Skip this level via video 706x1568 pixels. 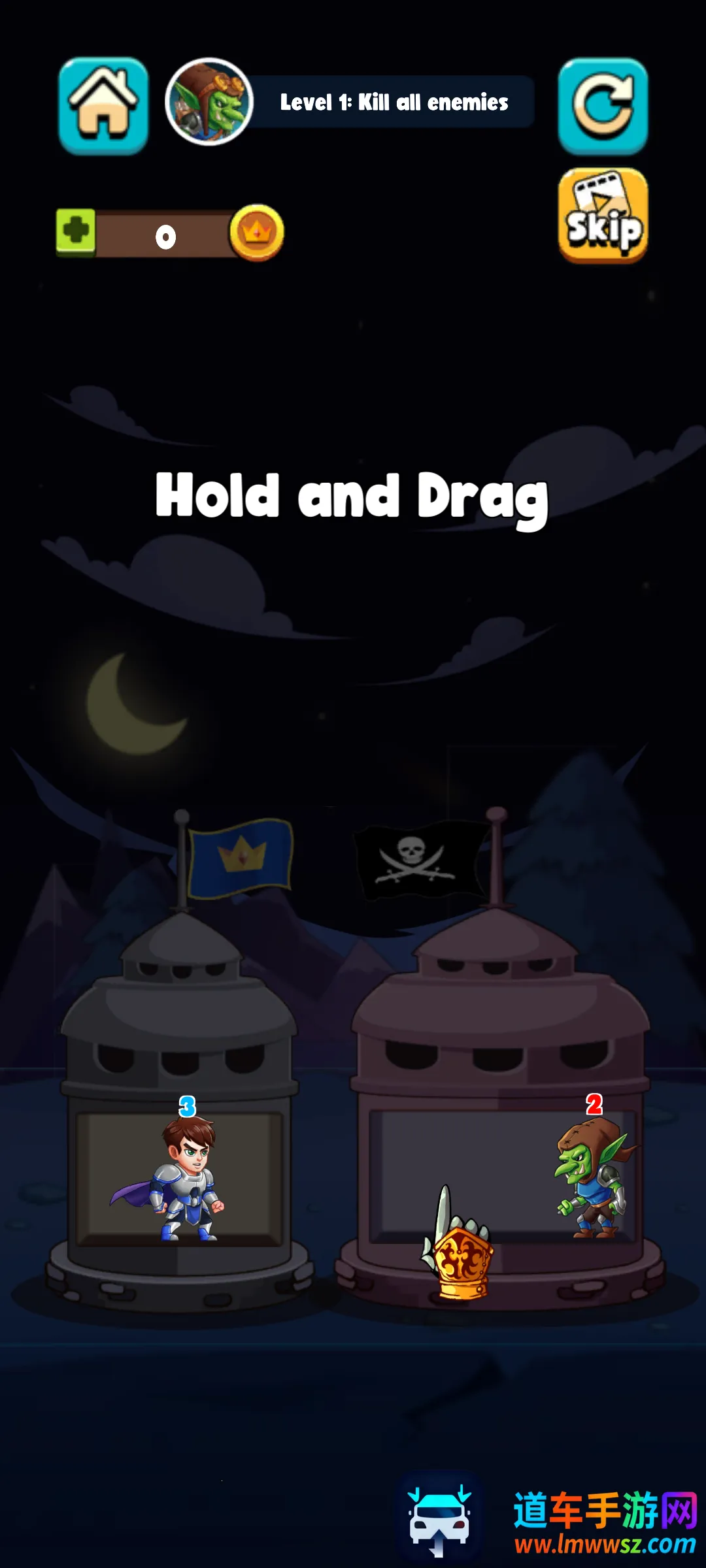click(603, 216)
